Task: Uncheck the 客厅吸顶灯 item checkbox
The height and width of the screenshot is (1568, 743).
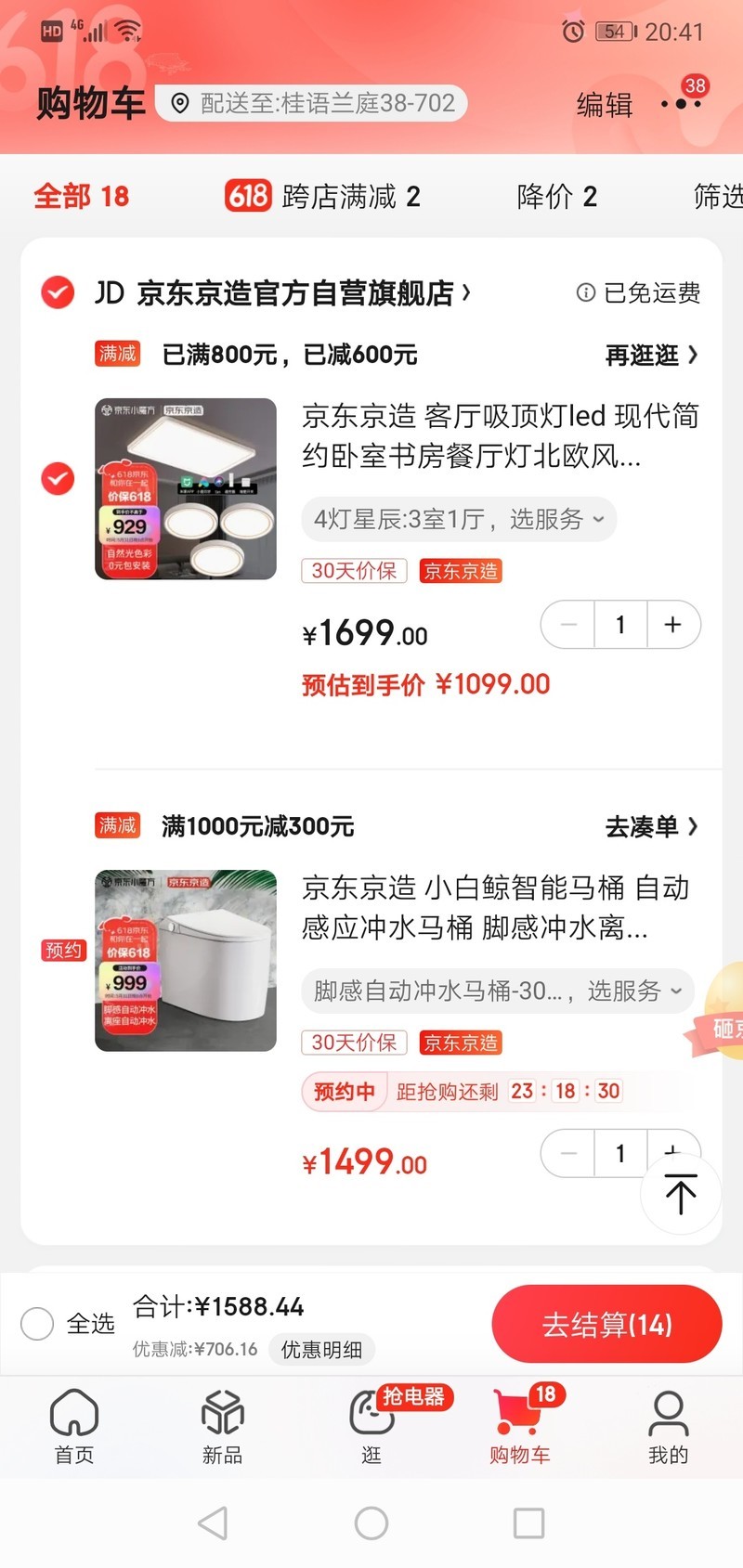Action: [58, 479]
